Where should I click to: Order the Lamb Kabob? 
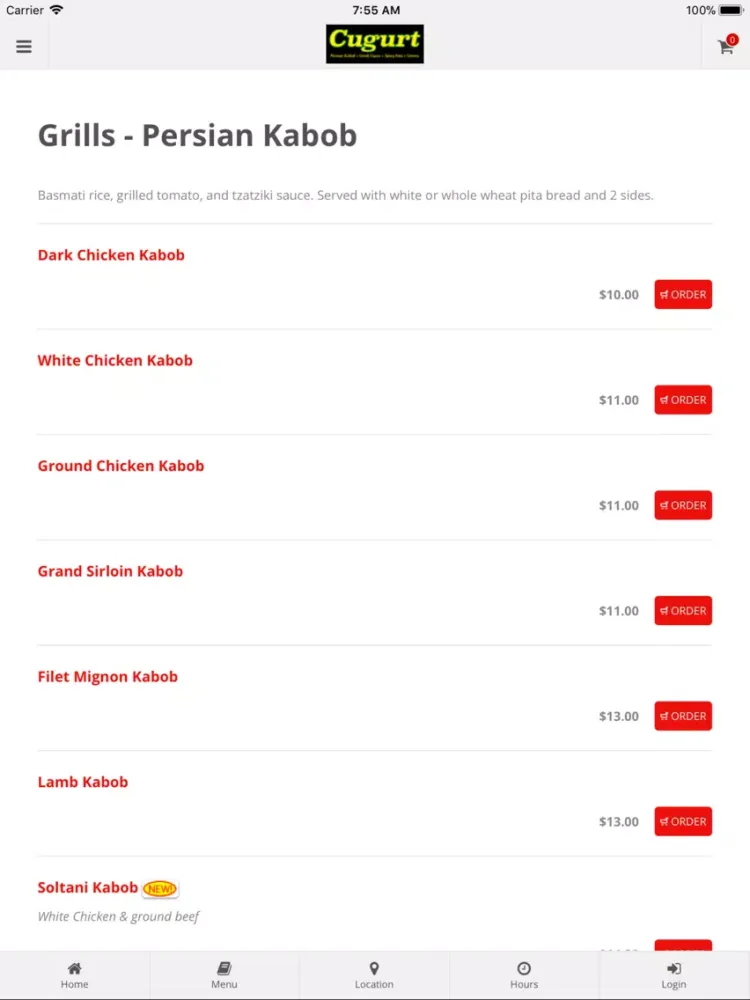[x=683, y=821]
